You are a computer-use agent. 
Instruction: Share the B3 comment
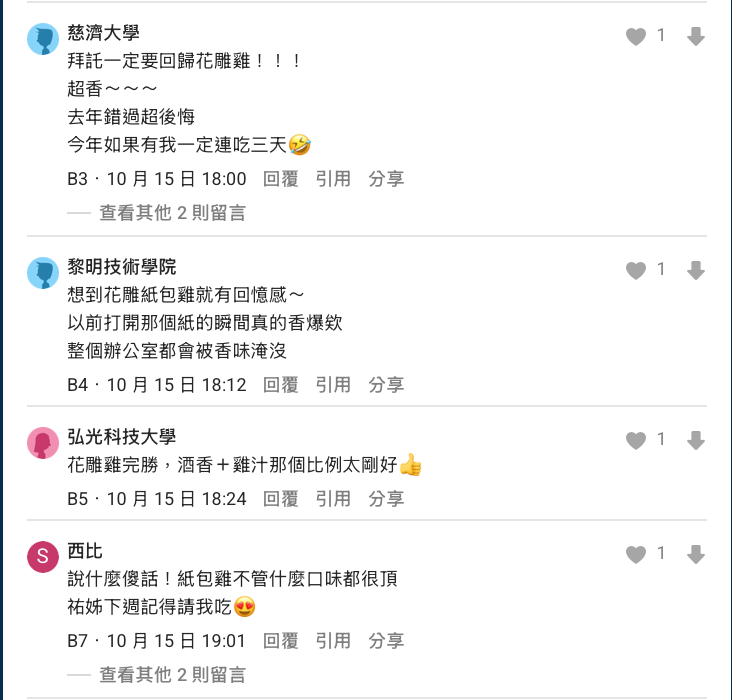tap(386, 179)
